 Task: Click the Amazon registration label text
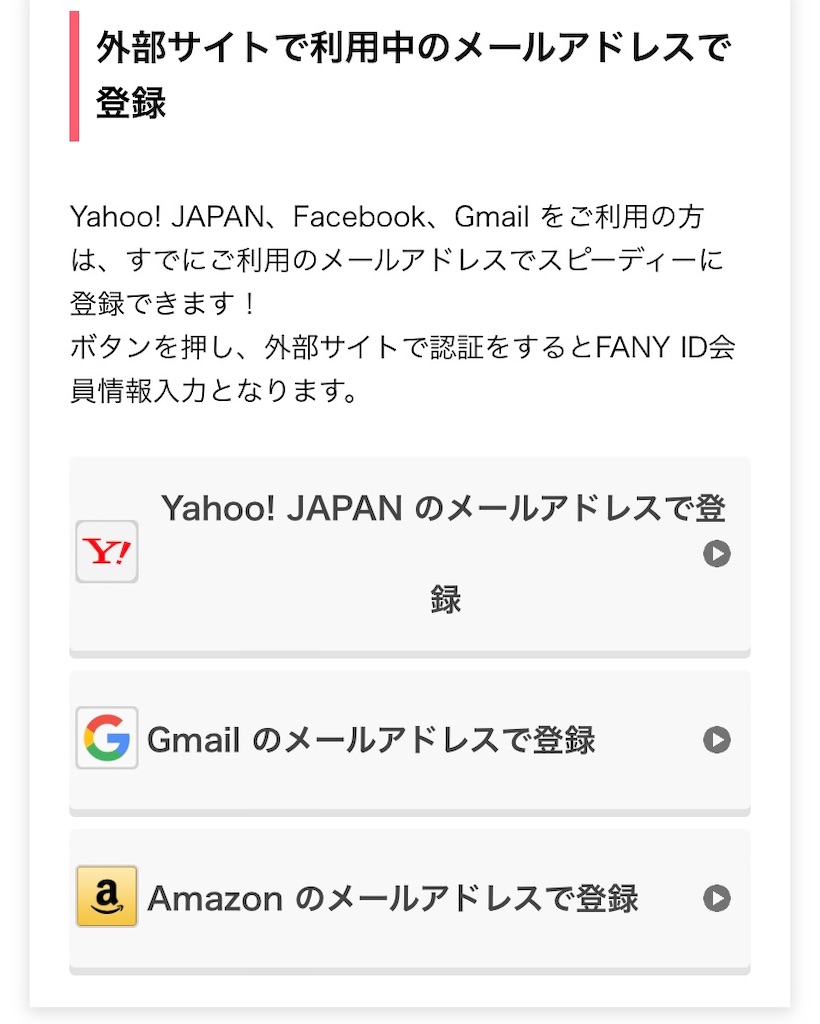(x=395, y=897)
